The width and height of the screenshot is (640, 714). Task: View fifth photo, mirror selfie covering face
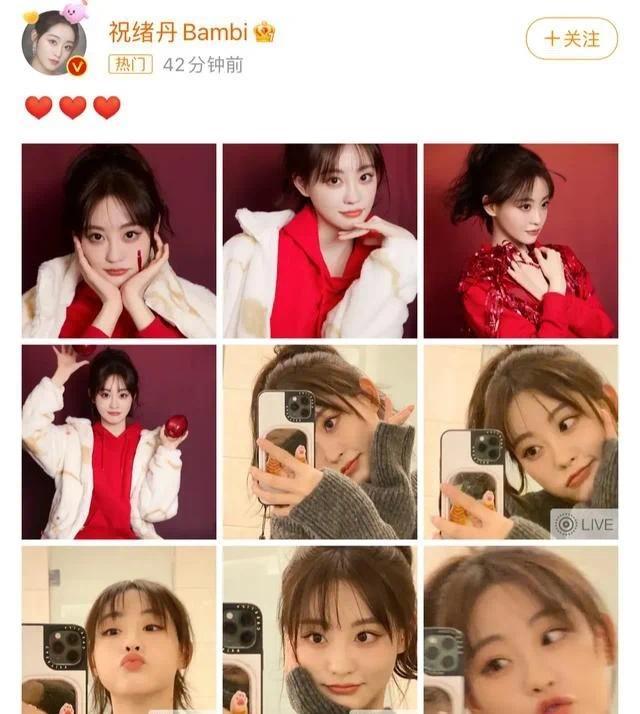tap(320, 442)
